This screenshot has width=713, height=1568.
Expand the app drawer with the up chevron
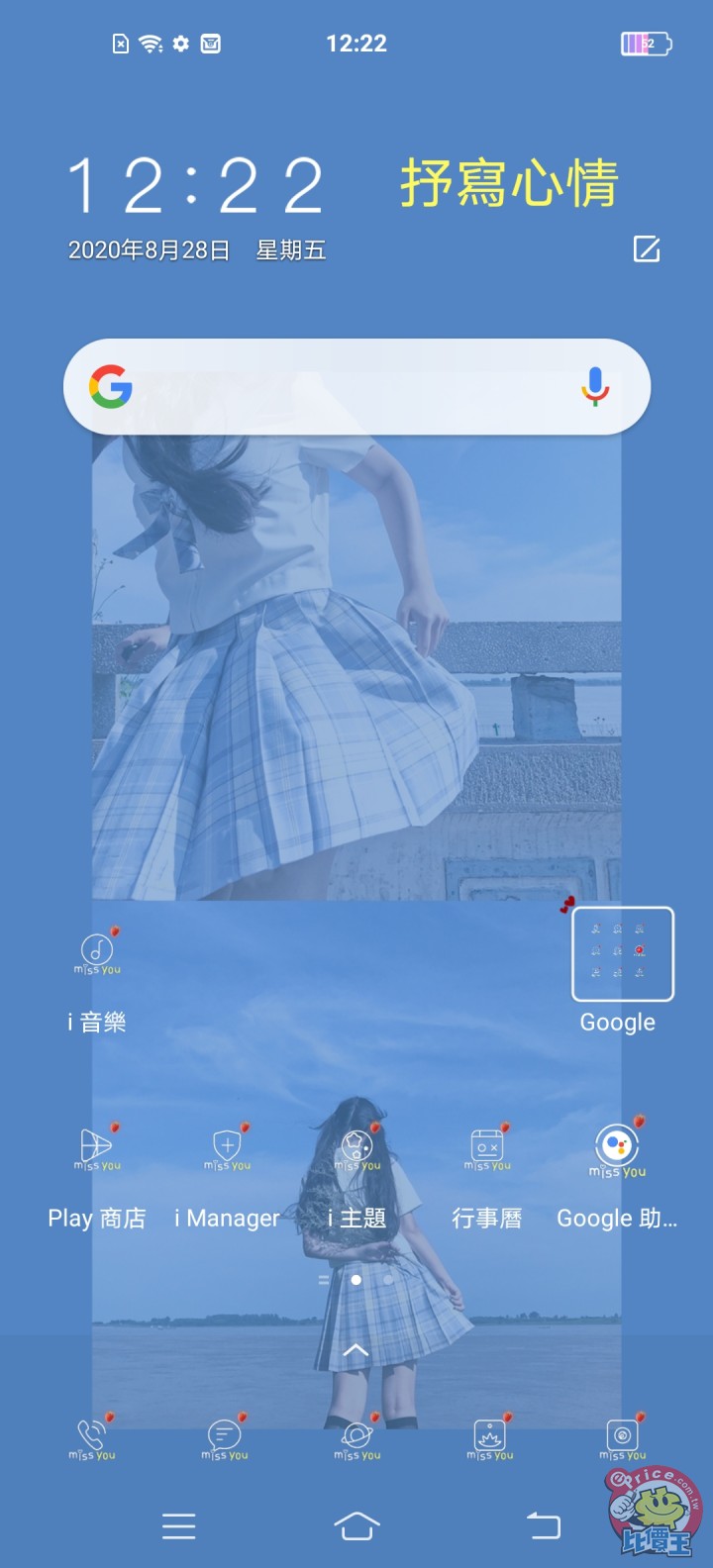click(356, 1350)
